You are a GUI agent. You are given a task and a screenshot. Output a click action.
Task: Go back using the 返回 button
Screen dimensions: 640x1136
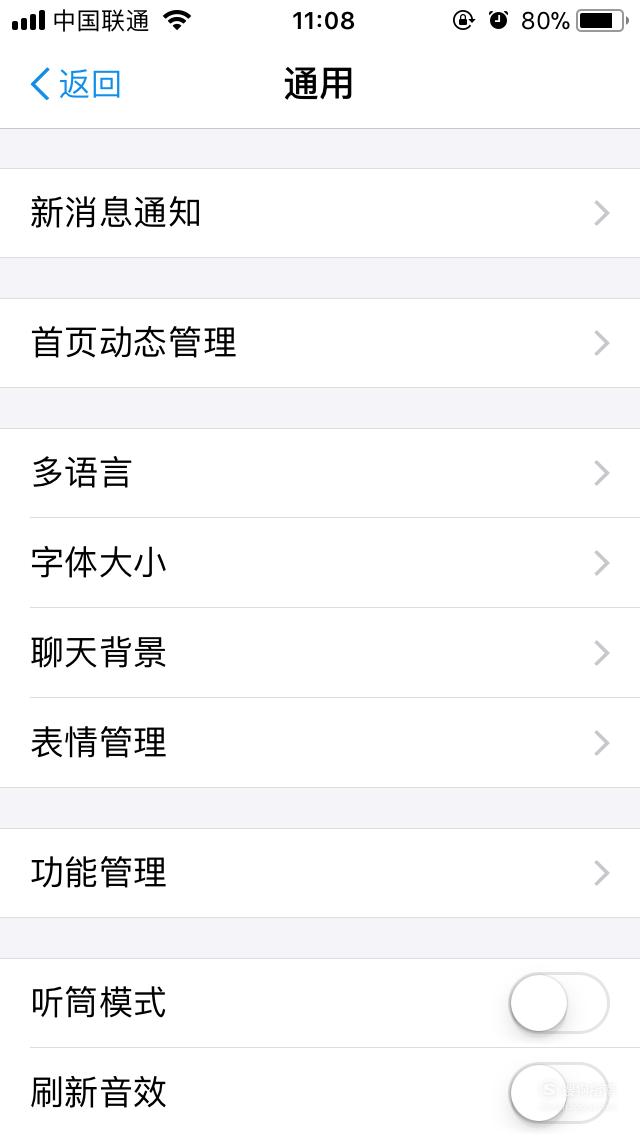click(75, 84)
